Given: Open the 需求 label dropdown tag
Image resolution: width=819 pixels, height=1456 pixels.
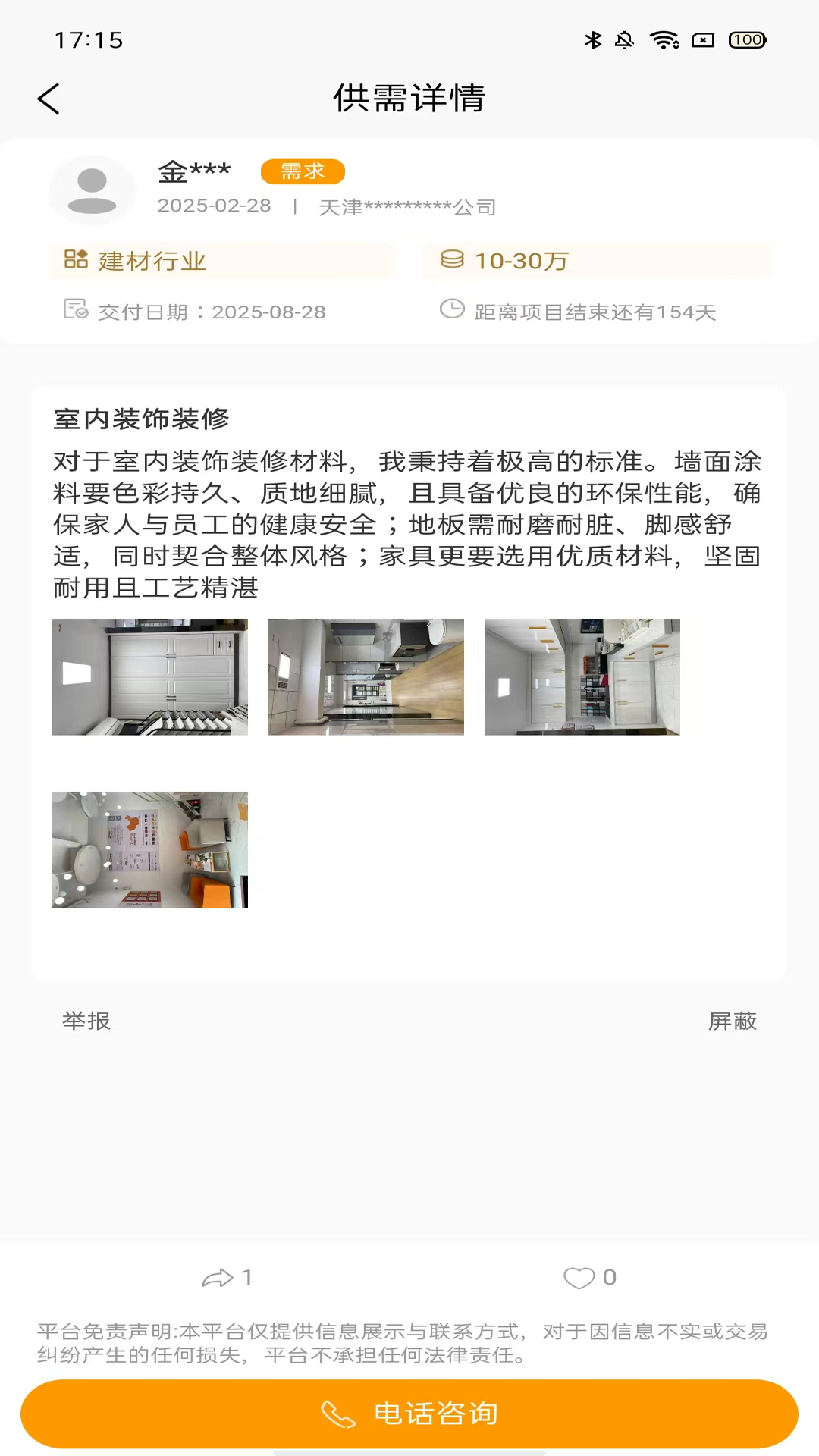Looking at the screenshot, I should (302, 171).
